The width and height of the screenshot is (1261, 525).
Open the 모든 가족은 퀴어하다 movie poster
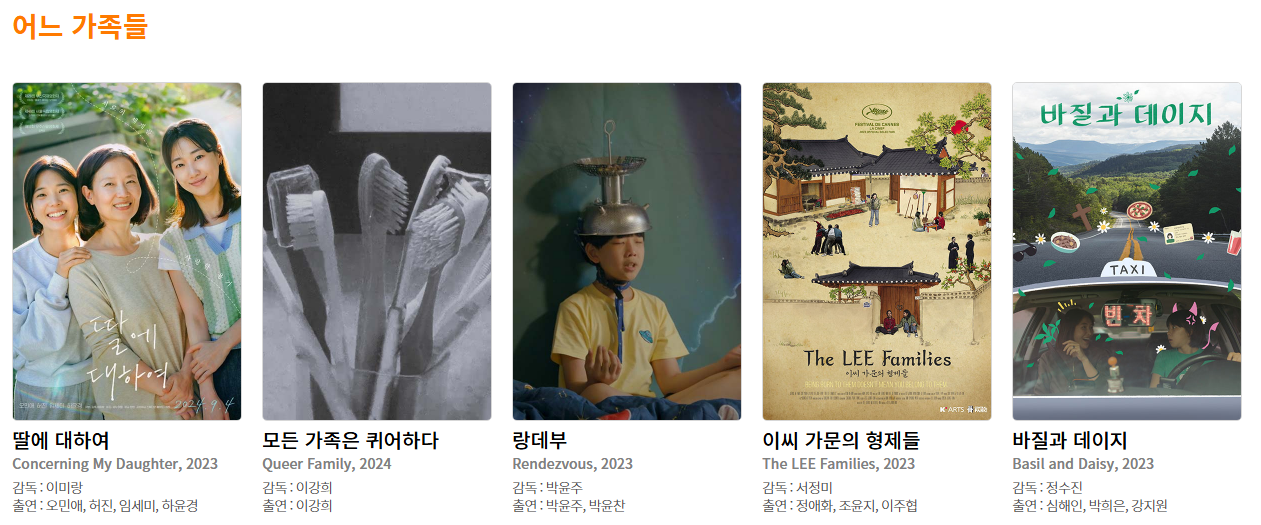tap(377, 251)
